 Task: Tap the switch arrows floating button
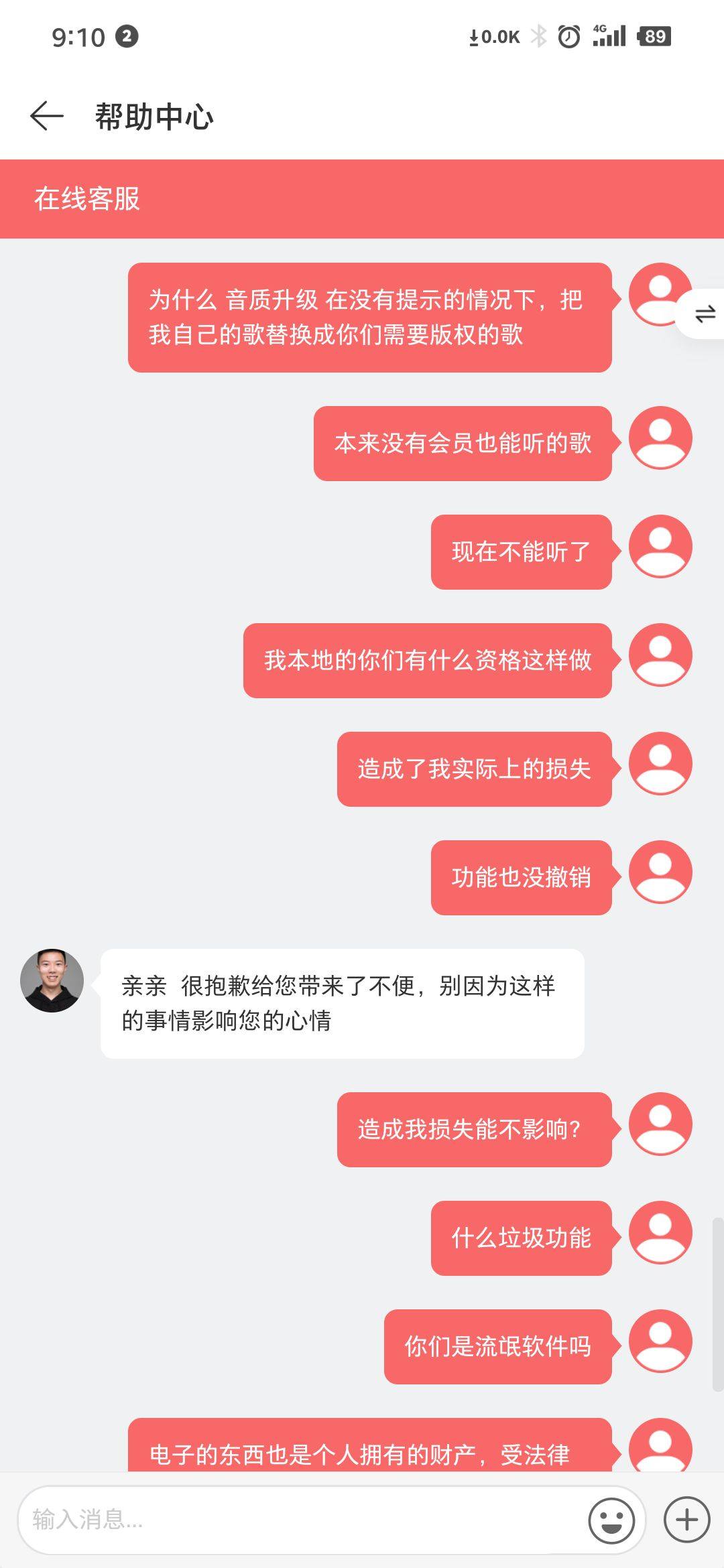pos(704,314)
